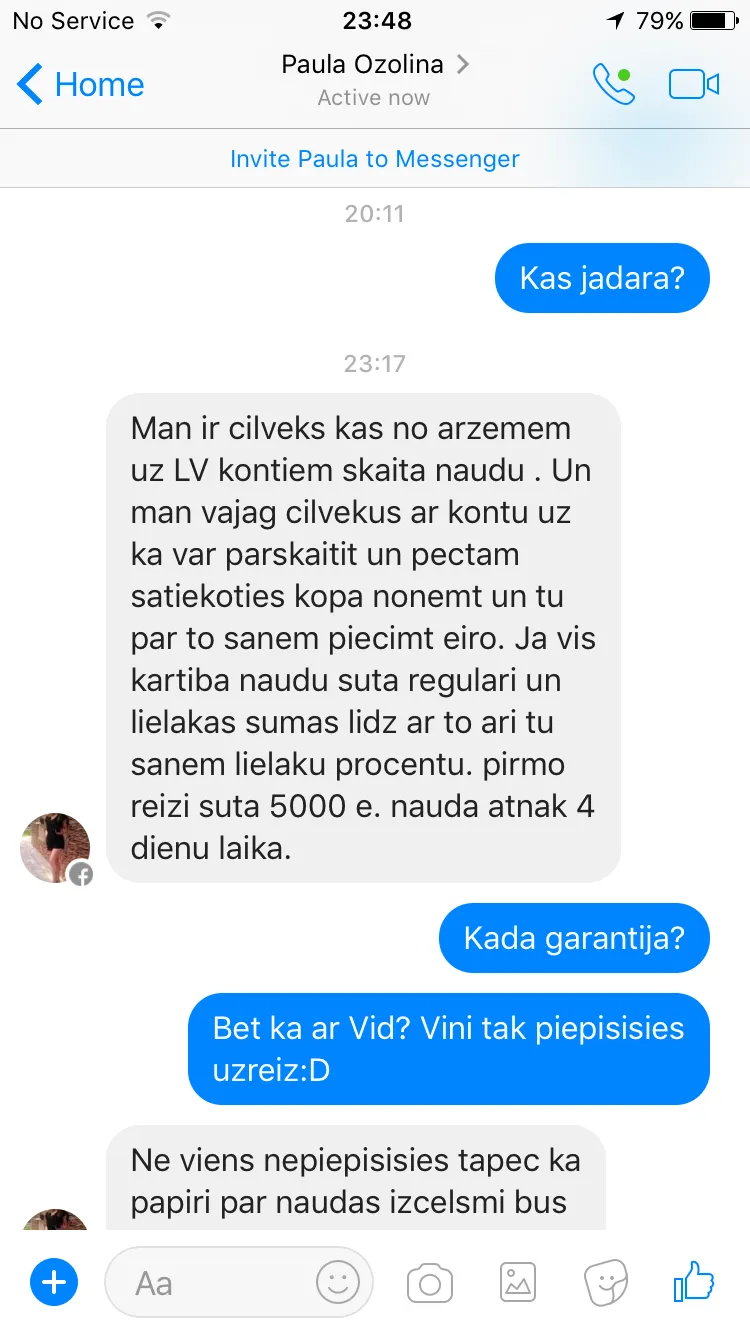The width and height of the screenshot is (750, 1334).
Task: Tap Invite Paula to Messenger
Action: coord(375,159)
